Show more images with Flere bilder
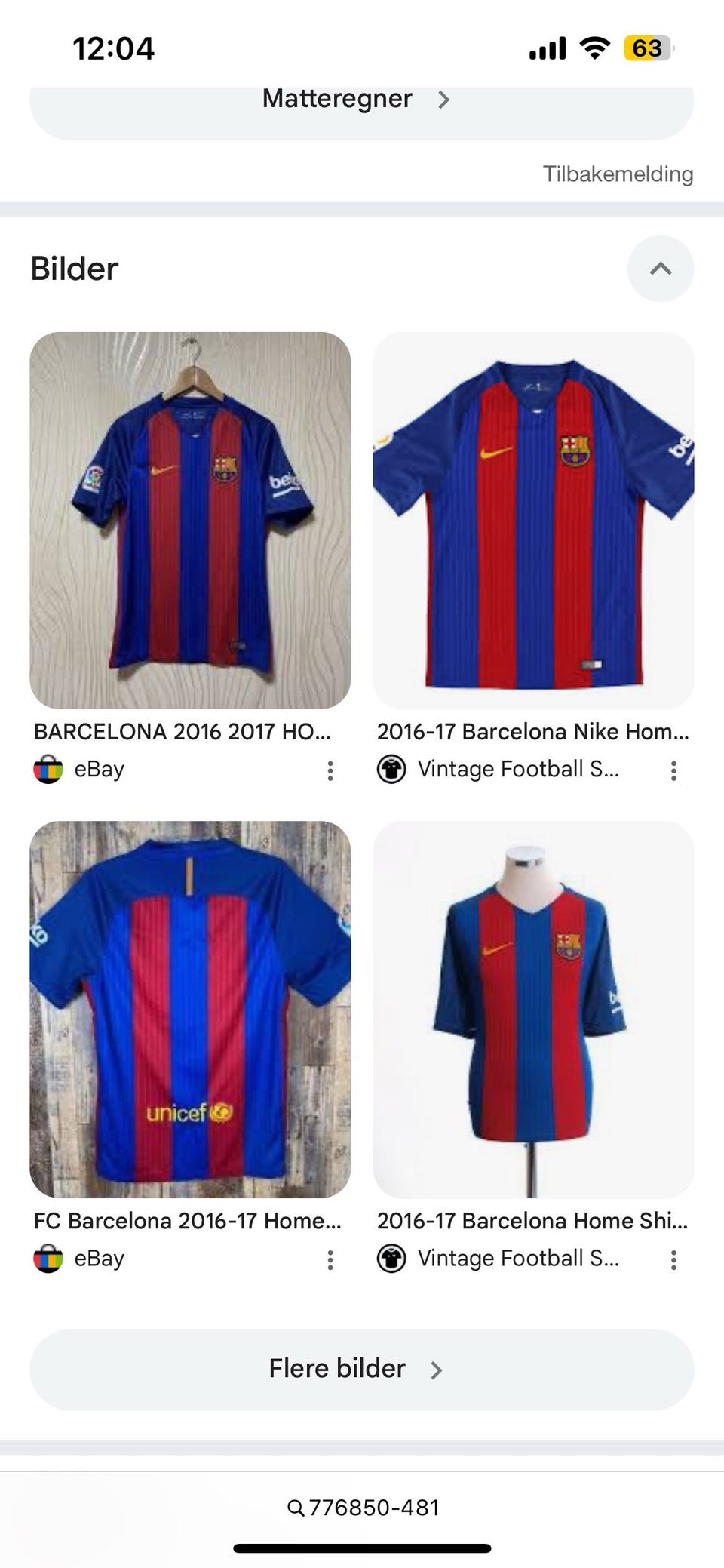Image resolution: width=724 pixels, height=1568 pixels. (360, 1370)
